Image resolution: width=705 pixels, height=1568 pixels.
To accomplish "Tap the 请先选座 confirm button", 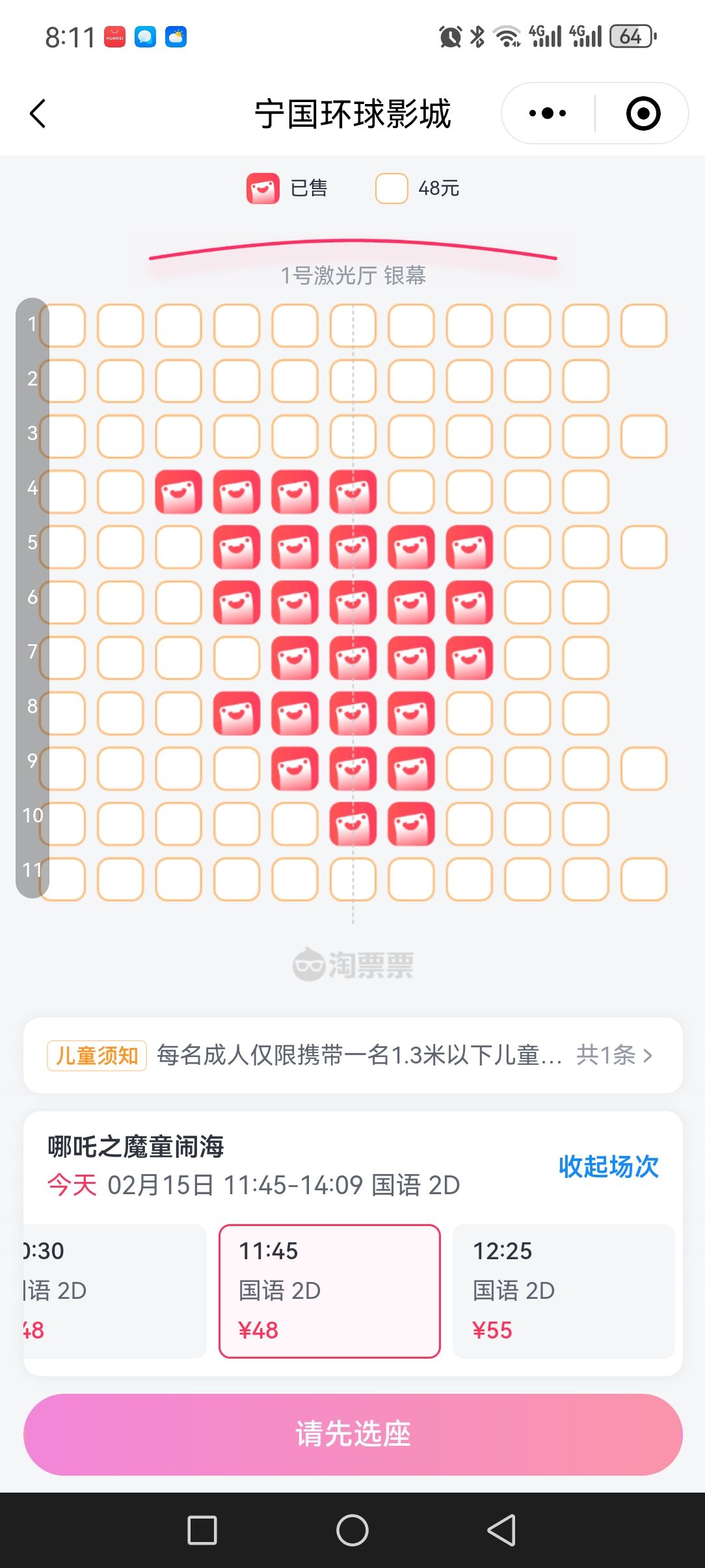I will point(352,1434).
